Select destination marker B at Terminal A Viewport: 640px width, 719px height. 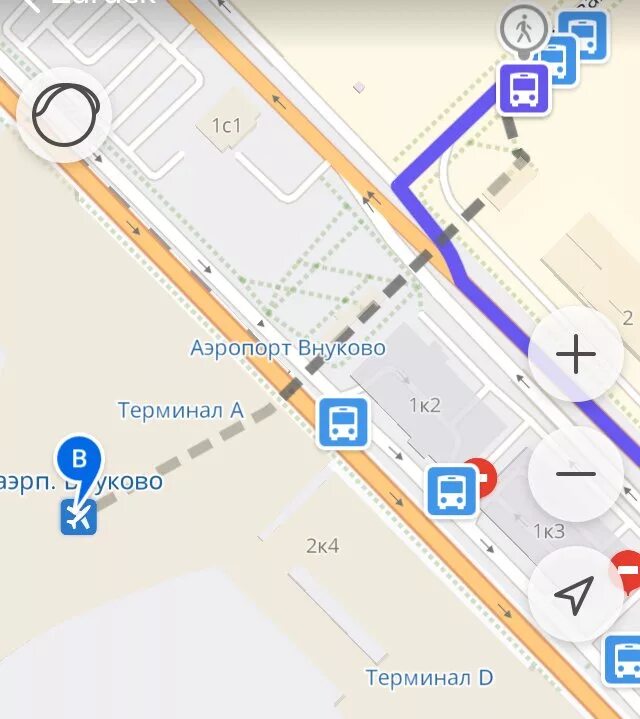click(80, 462)
